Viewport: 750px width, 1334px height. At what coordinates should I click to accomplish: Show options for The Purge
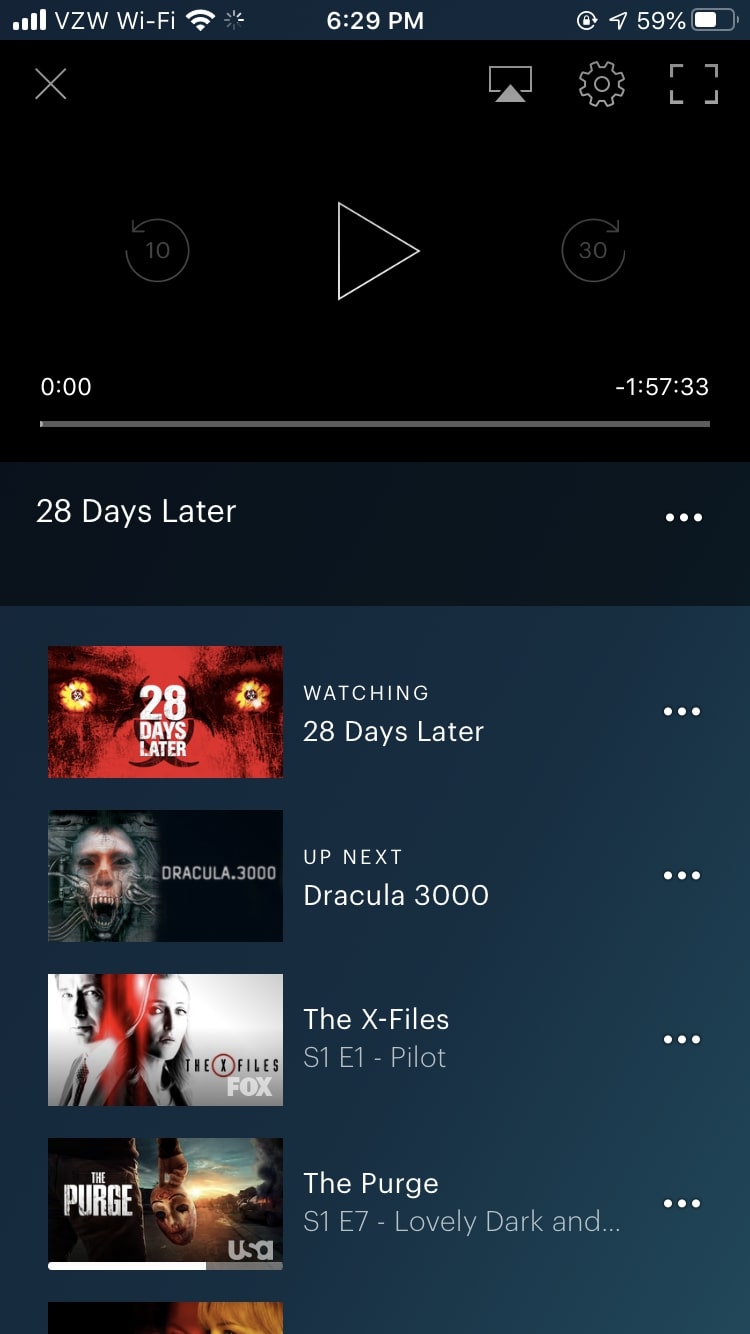click(682, 1203)
